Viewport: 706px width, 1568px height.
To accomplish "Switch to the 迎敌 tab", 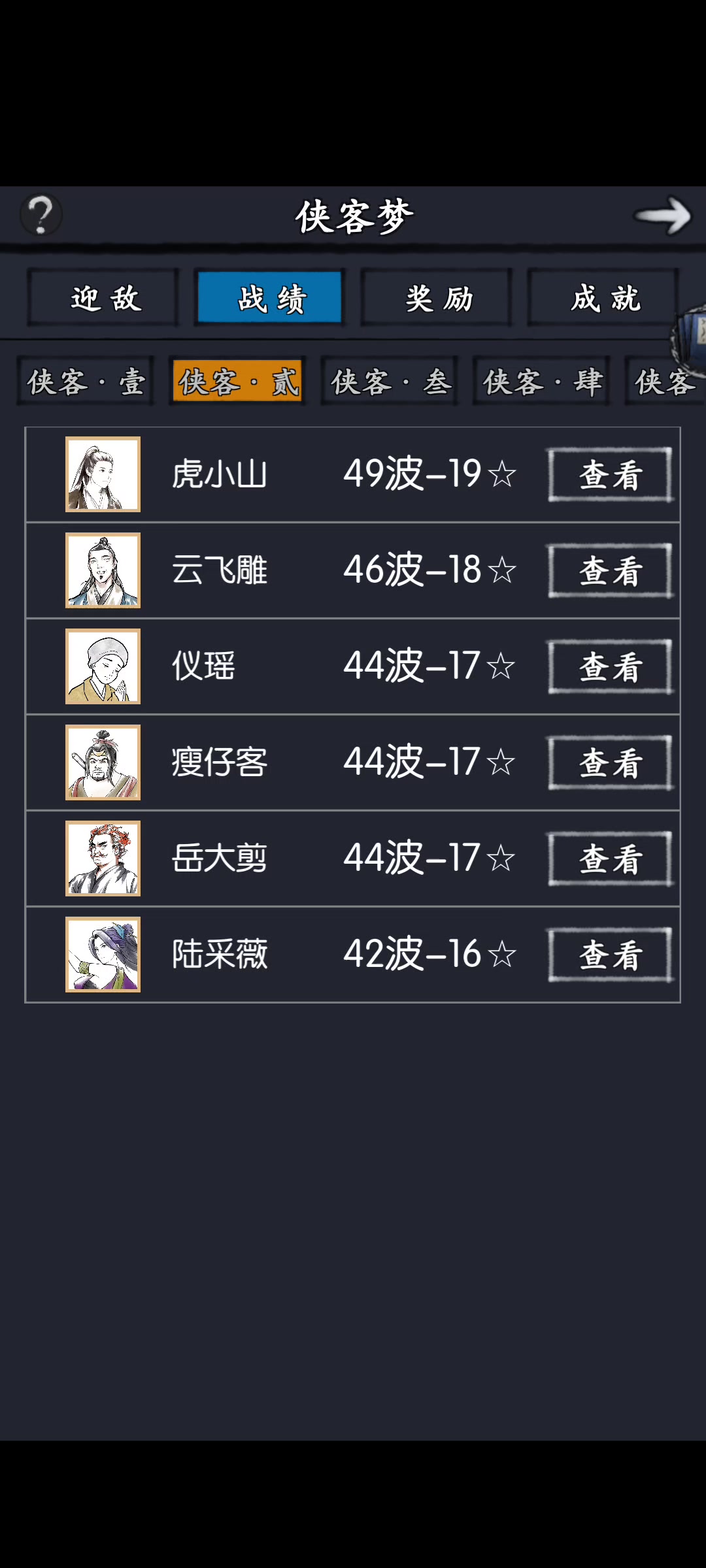I will pos(103,299).
